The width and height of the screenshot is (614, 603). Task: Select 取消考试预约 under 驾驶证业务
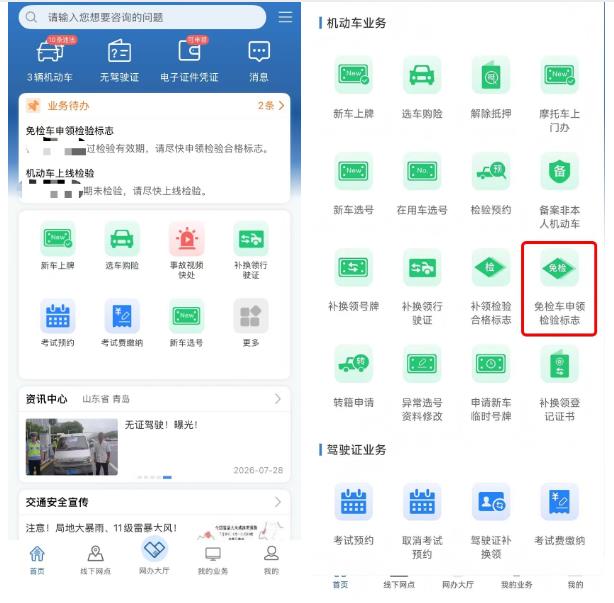tap(422, 522)
